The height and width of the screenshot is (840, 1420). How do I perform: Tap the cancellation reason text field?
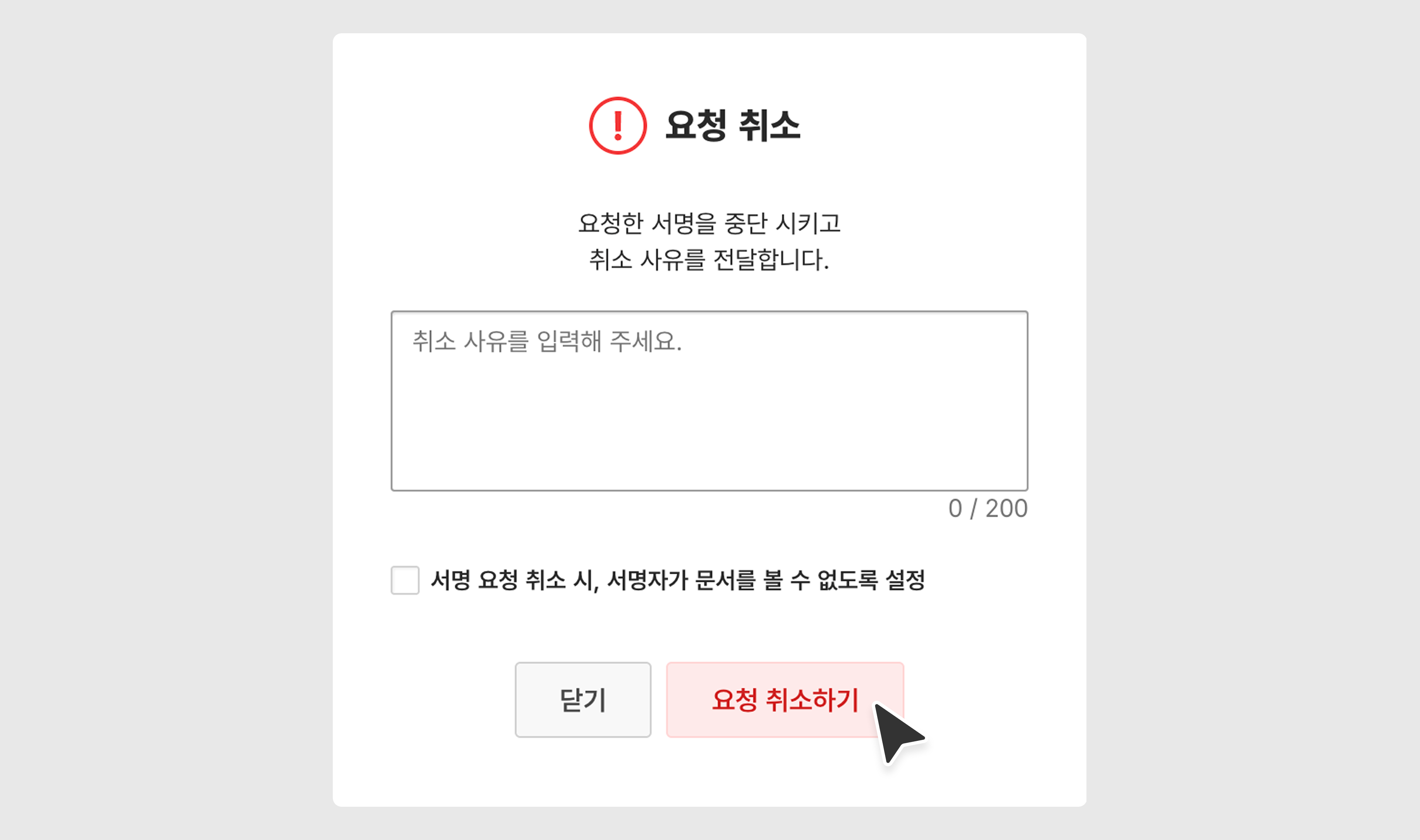click(x=709, y=400)
